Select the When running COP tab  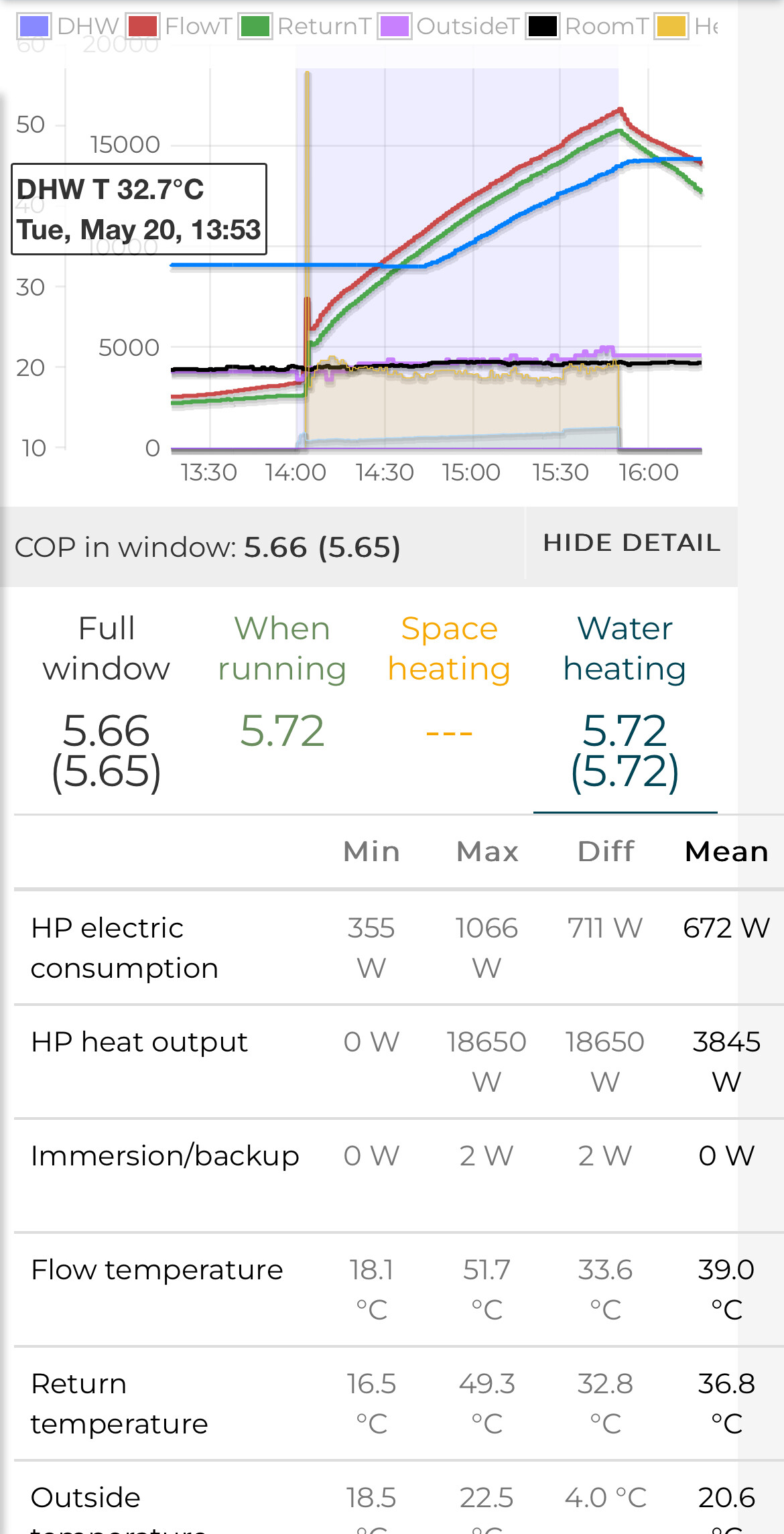[x=282, y=702]
